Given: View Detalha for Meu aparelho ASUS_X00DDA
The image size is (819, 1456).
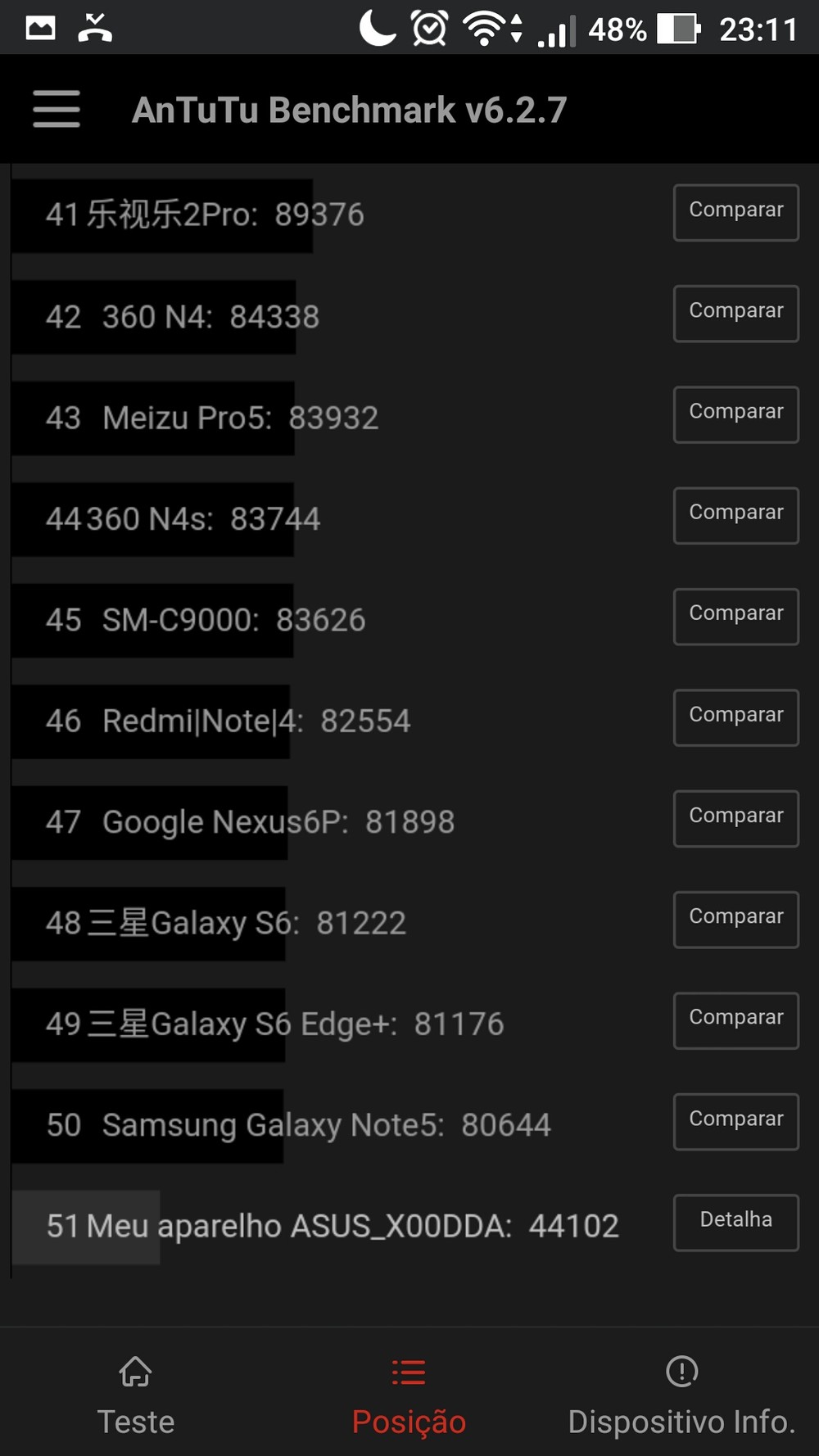Looking at the screenshot, I should pos(735,1222).
